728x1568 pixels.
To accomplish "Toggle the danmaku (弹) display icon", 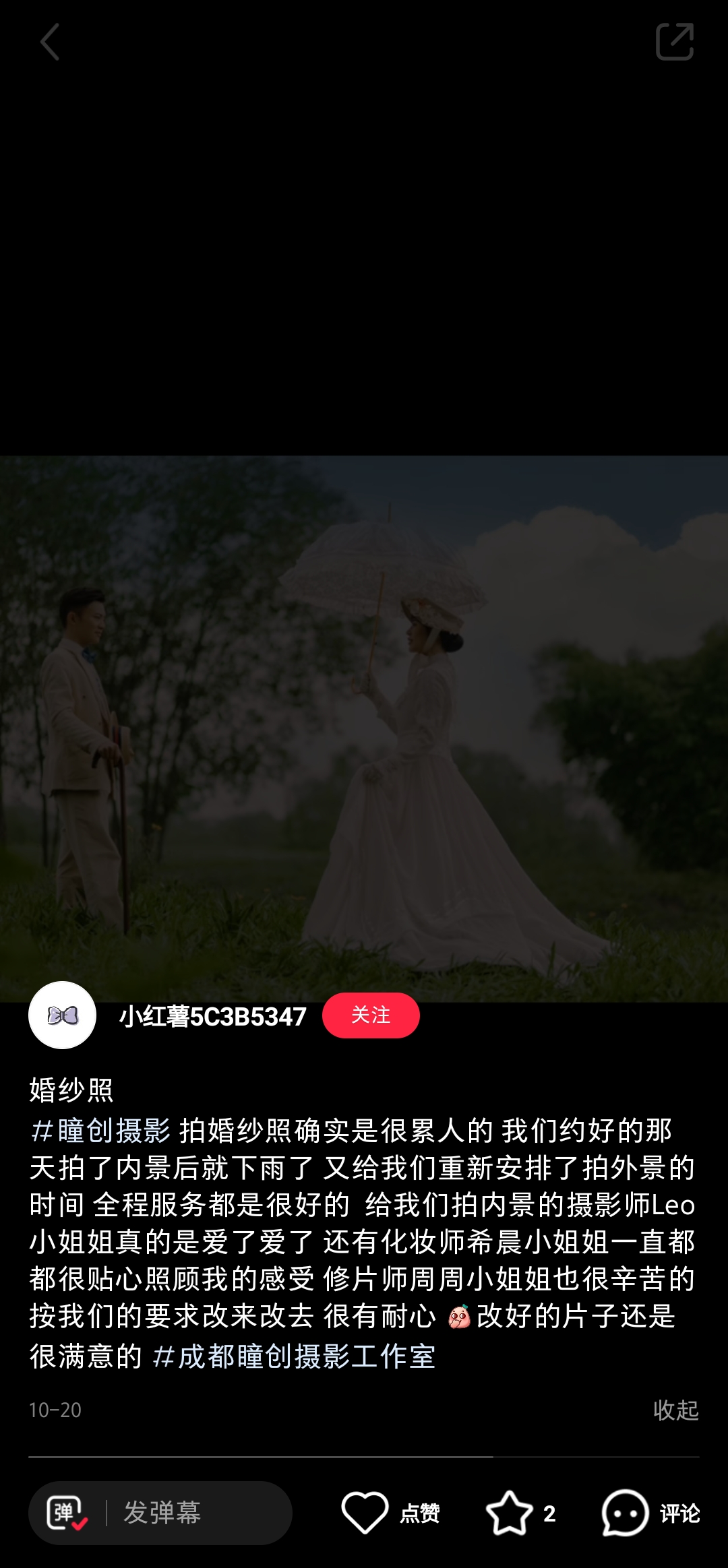I will click(x=67, y=1513).
